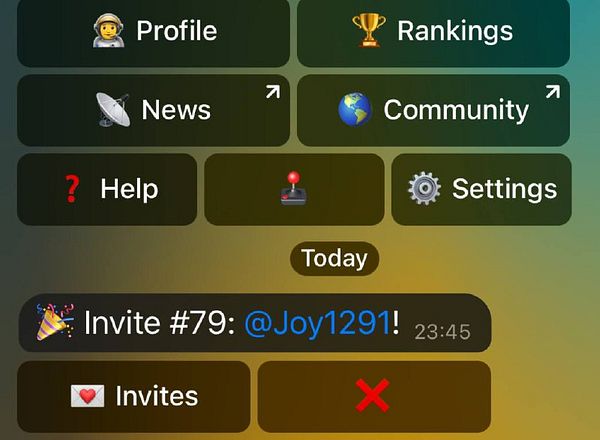The height and width of the screenshot is (440, 600).
Task: Dismiss with the red X button
Action: [x=373, y=397]
